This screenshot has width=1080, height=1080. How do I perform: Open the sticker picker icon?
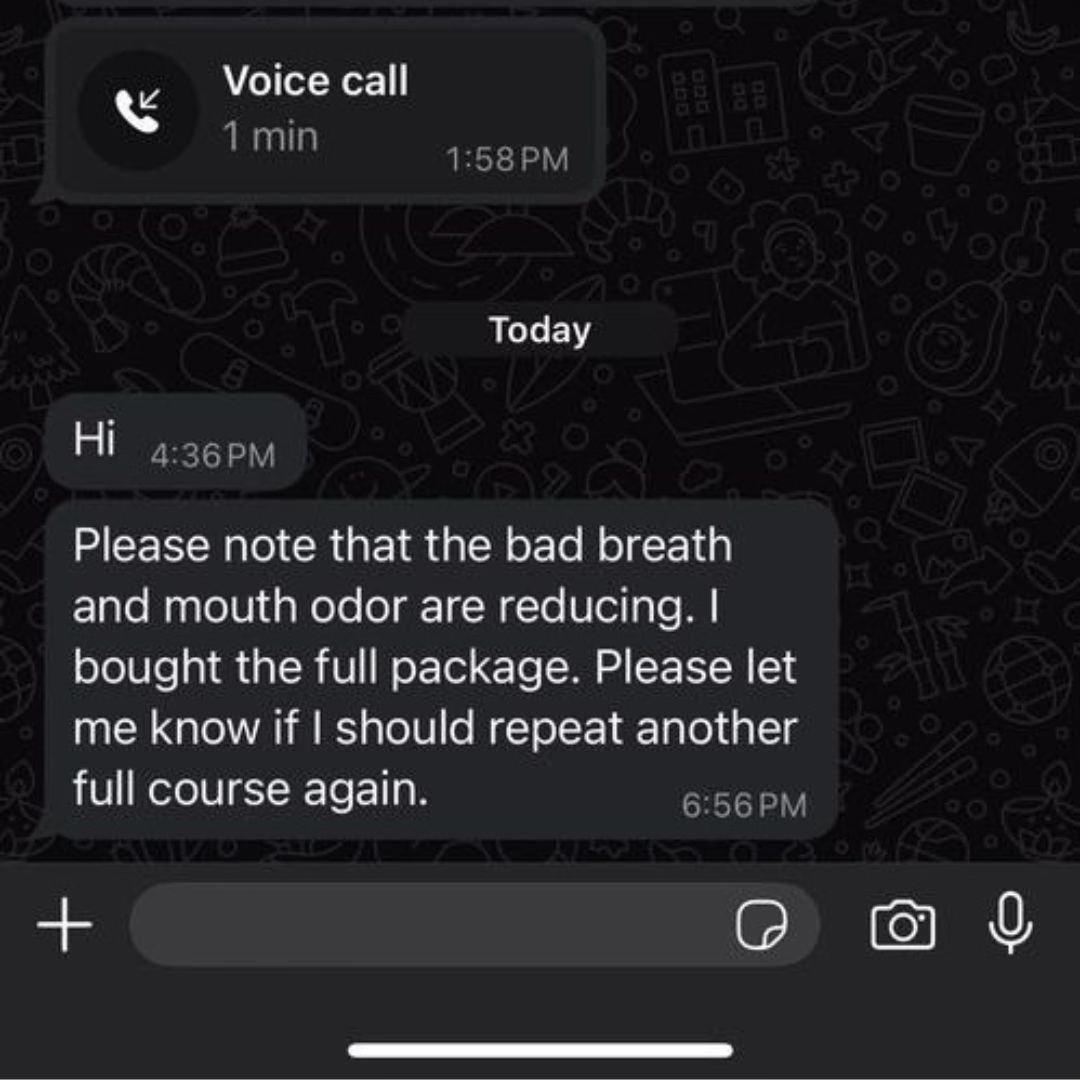(762, 925)
